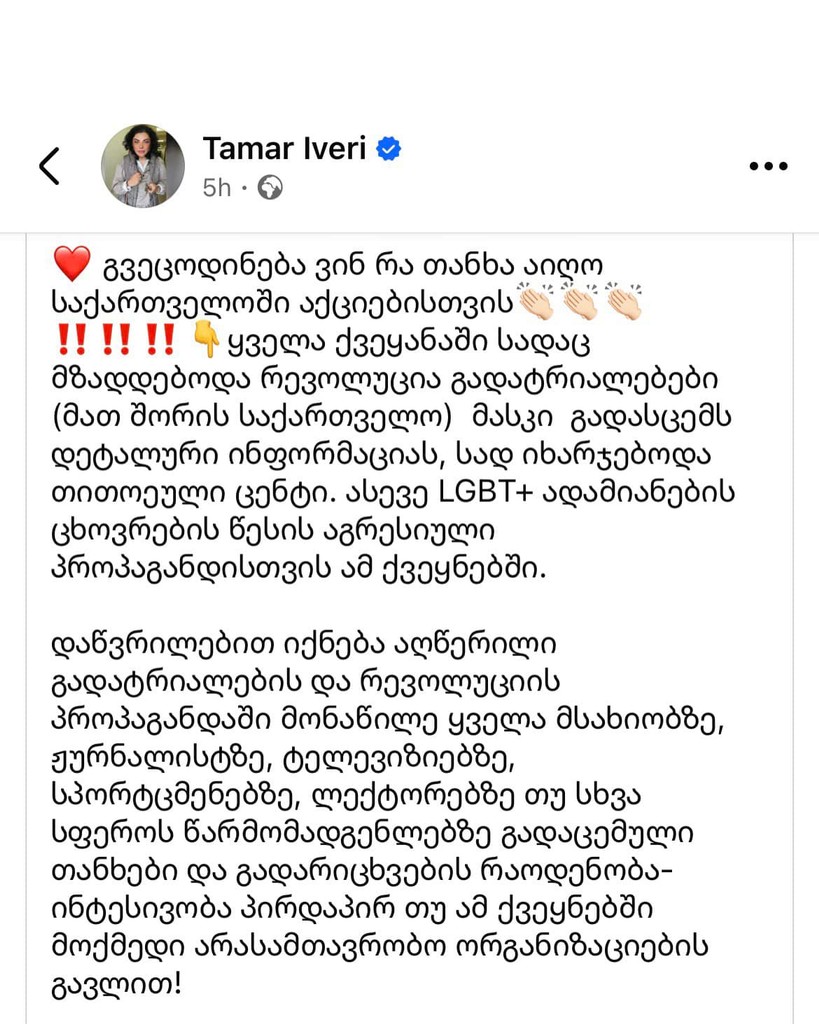Open the three-dot overflow menu
The width and height of the screenshot is (819, 1024).
(x=768, y=166)
